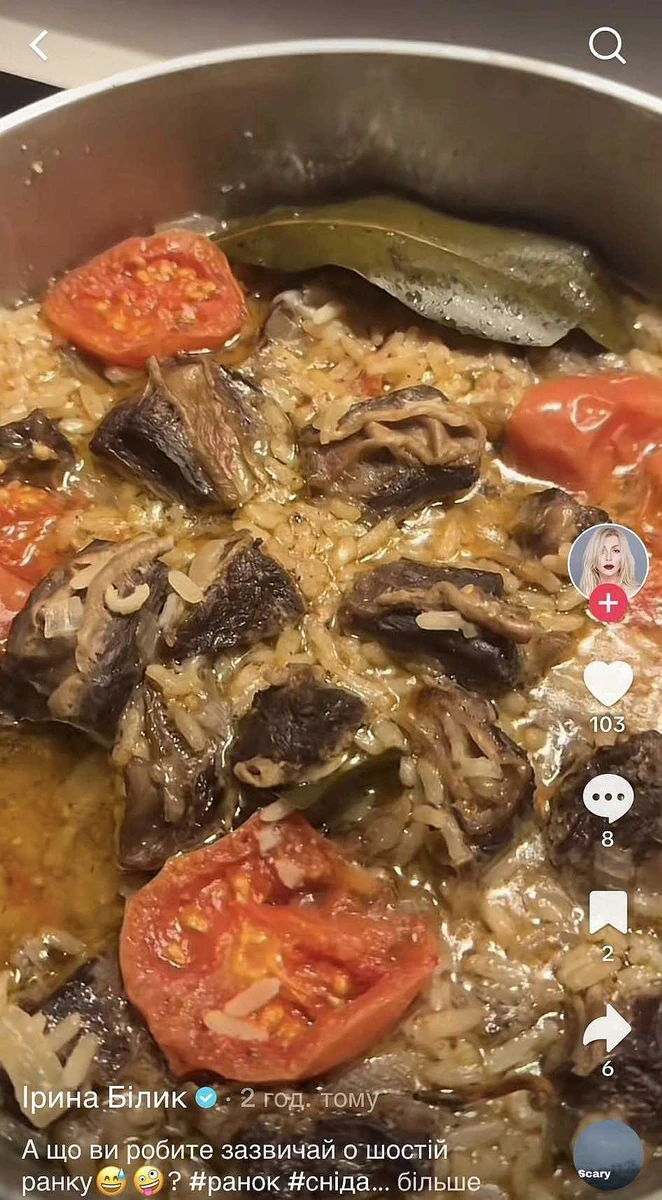Open the creator's profile avatar
Image resolution: width=662 pixels, height=1200 pixels.
(x=607, y=560)
